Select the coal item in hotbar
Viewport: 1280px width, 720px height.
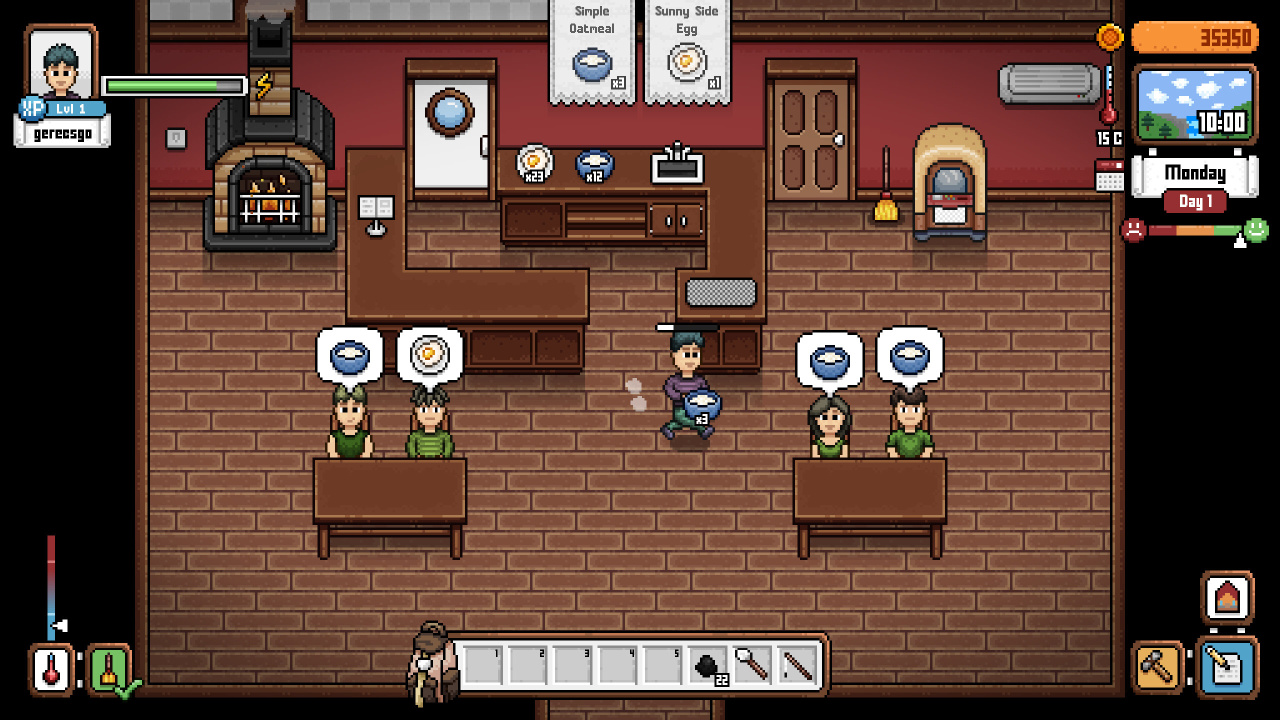tap(707, 664)
